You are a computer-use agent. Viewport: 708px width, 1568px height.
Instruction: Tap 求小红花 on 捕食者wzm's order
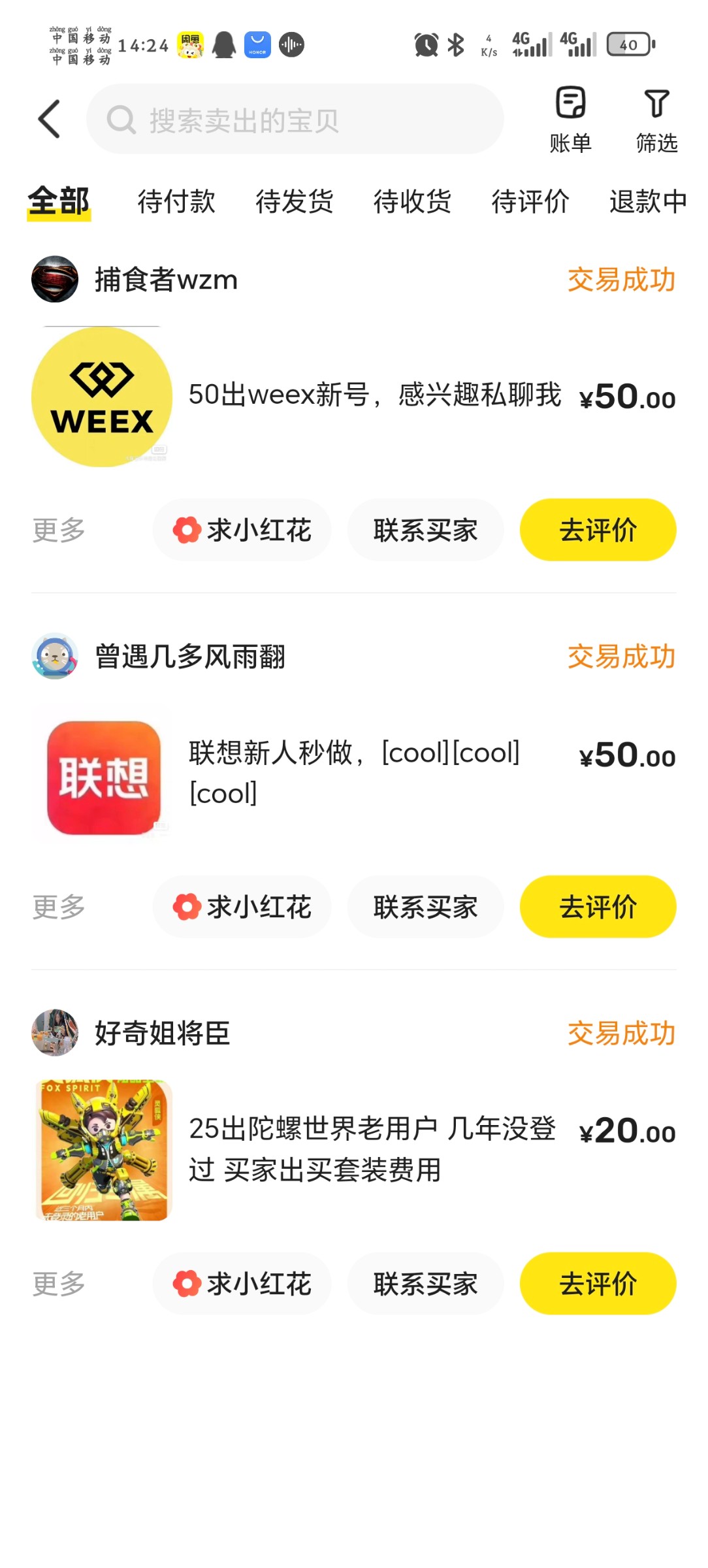click(x=242, y=530)
